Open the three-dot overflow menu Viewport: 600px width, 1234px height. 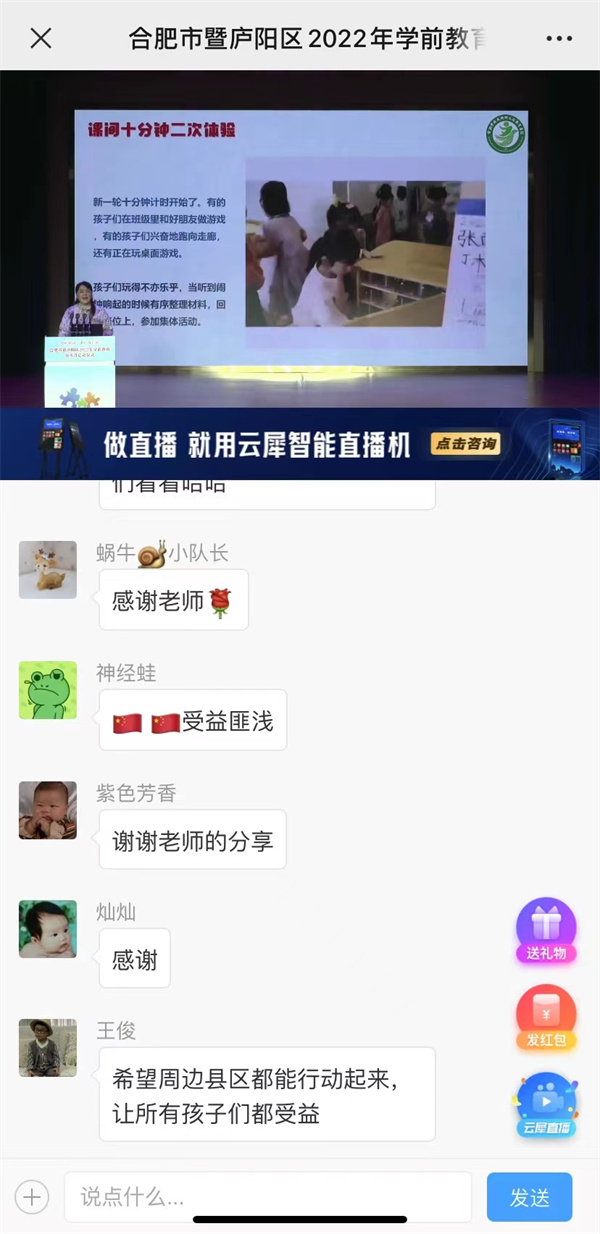pyautogui.click(x=559, y=39)
